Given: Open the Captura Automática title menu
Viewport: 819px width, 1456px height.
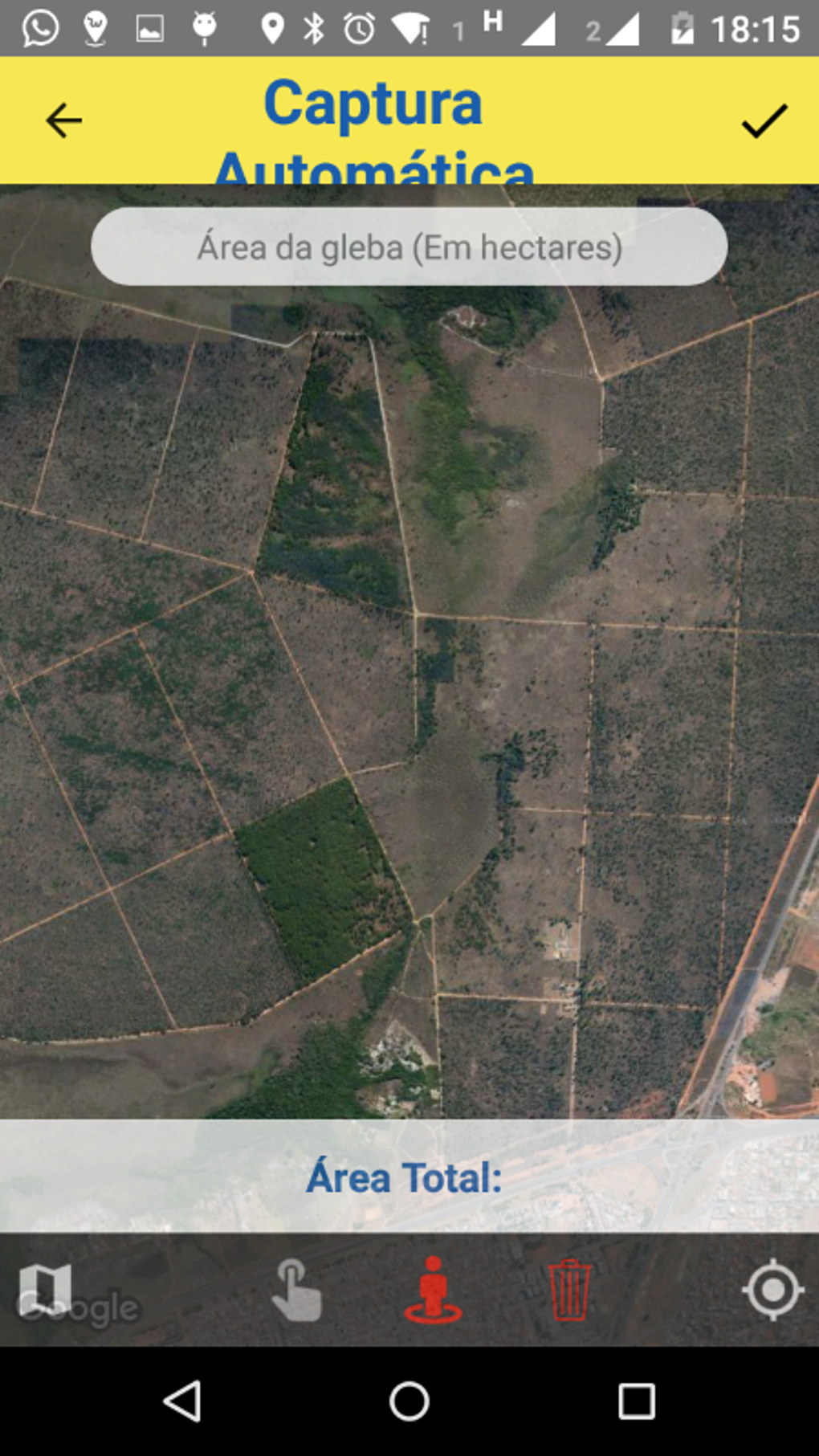Looking at the screenshot, I should (x=374, y=120).
